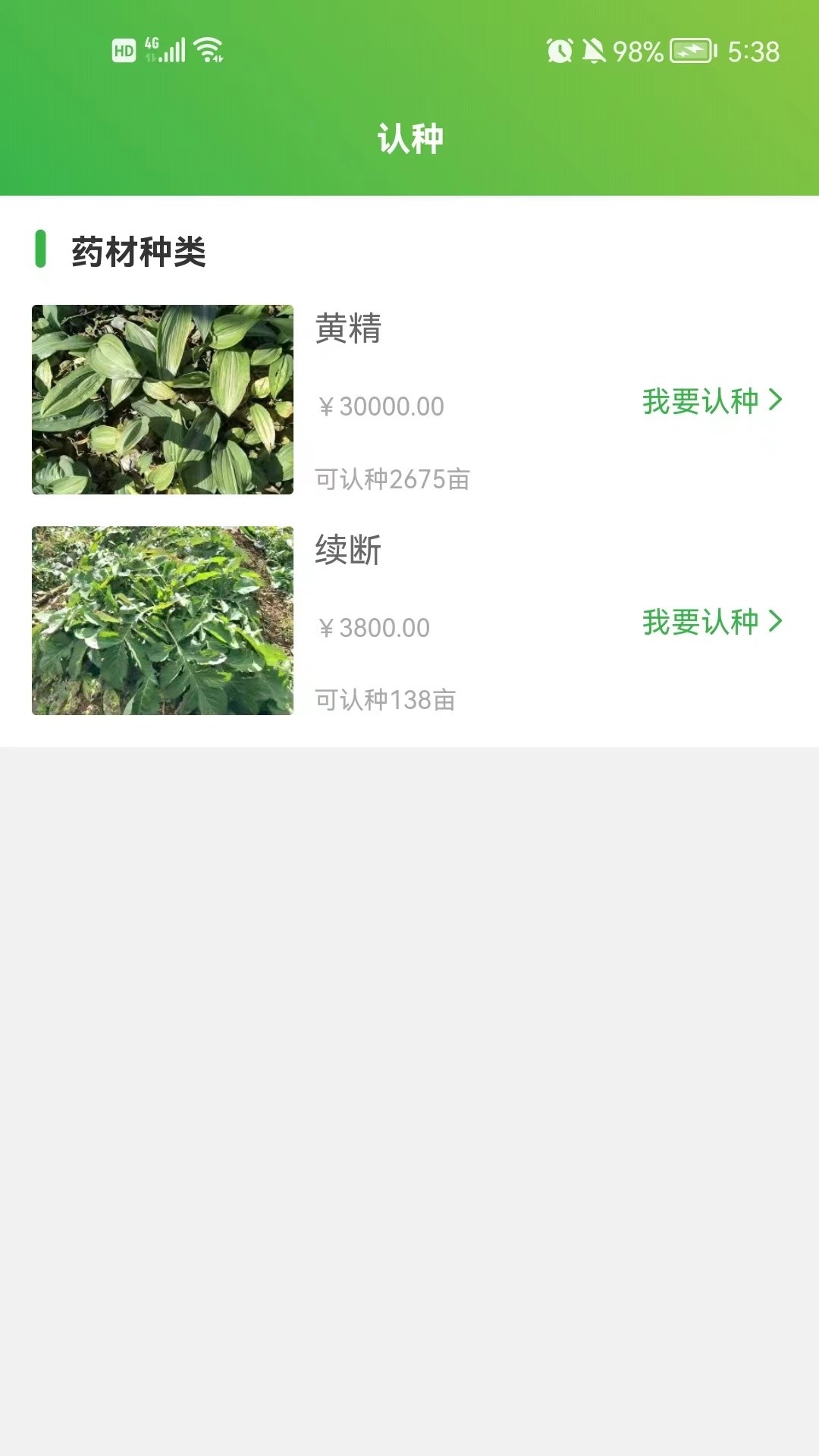Tap 我要认种 for 续断
The image size is (819, 1456).
pyautogui.click(x=712, y=622)
